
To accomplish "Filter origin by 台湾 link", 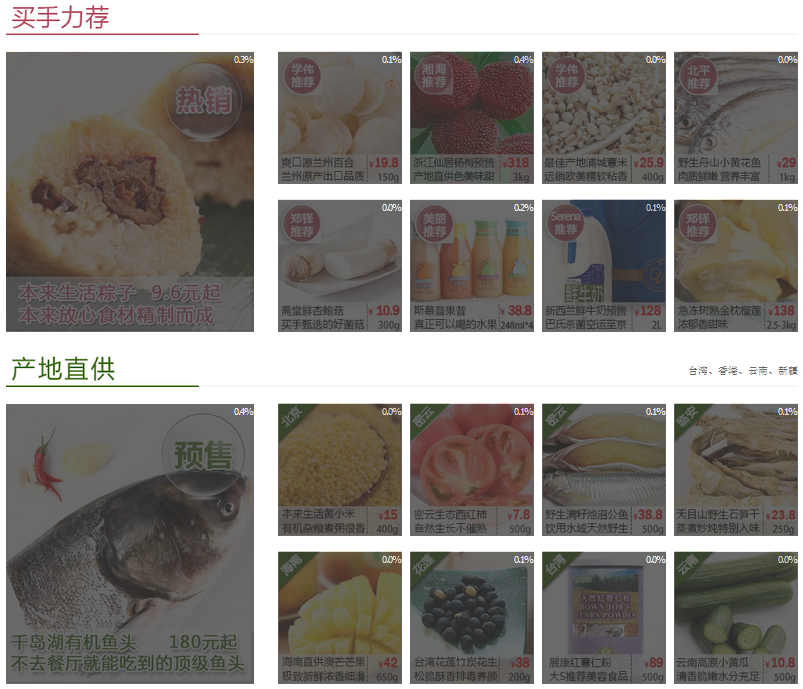I will [696, 371].
